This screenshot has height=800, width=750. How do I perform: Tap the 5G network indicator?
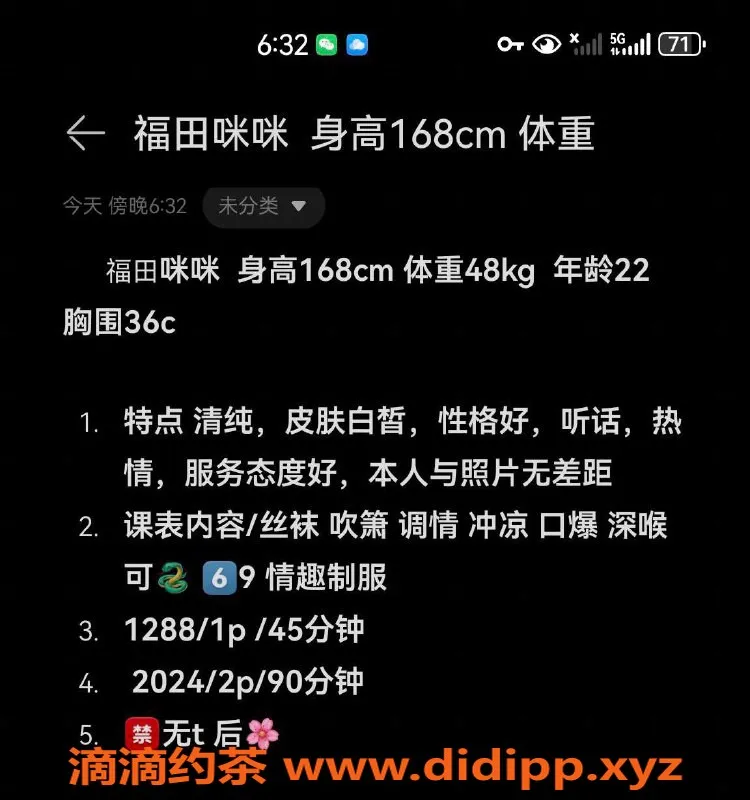coord(616,42)
